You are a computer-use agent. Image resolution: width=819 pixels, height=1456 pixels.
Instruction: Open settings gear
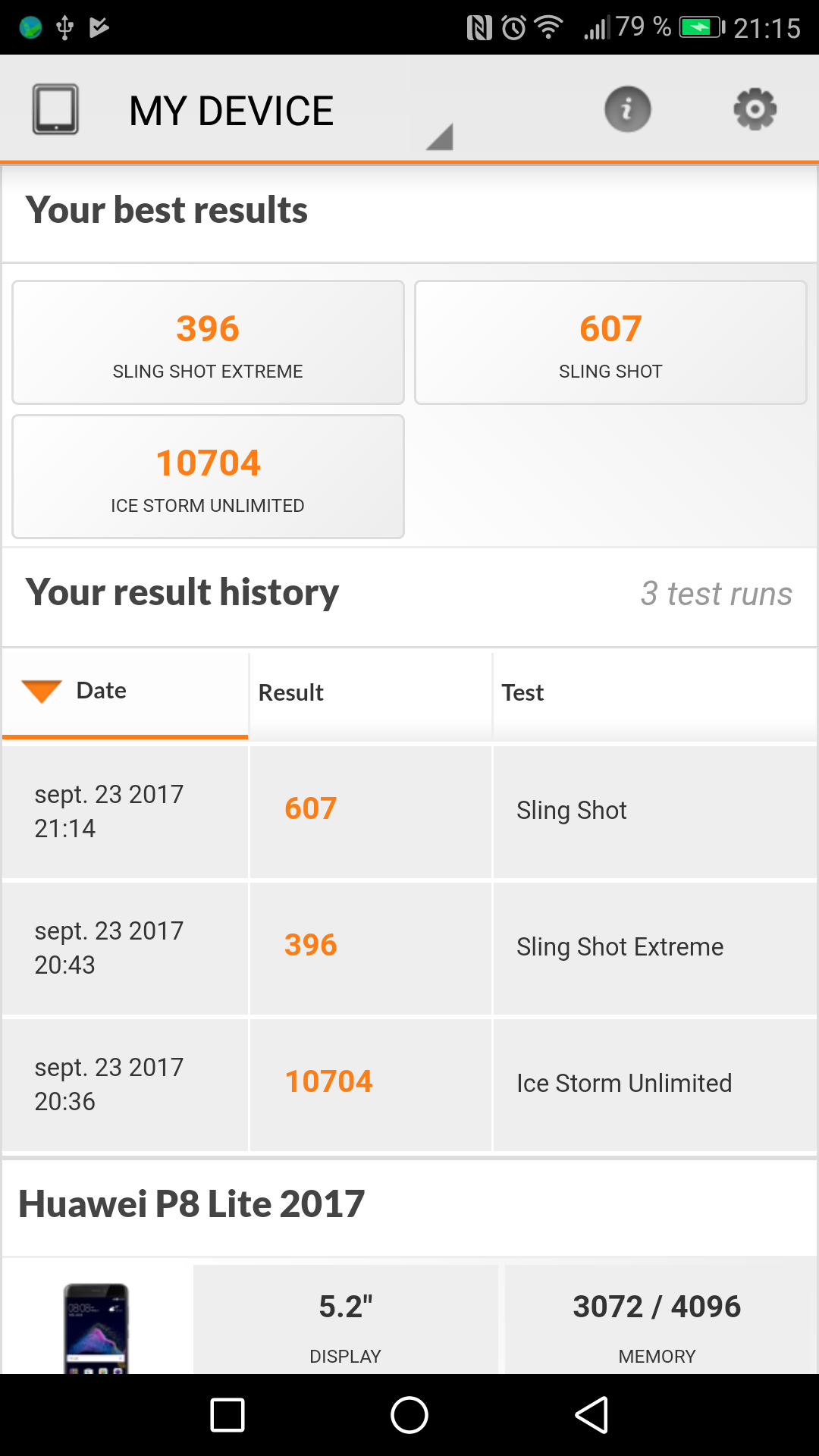click(755, 109)
